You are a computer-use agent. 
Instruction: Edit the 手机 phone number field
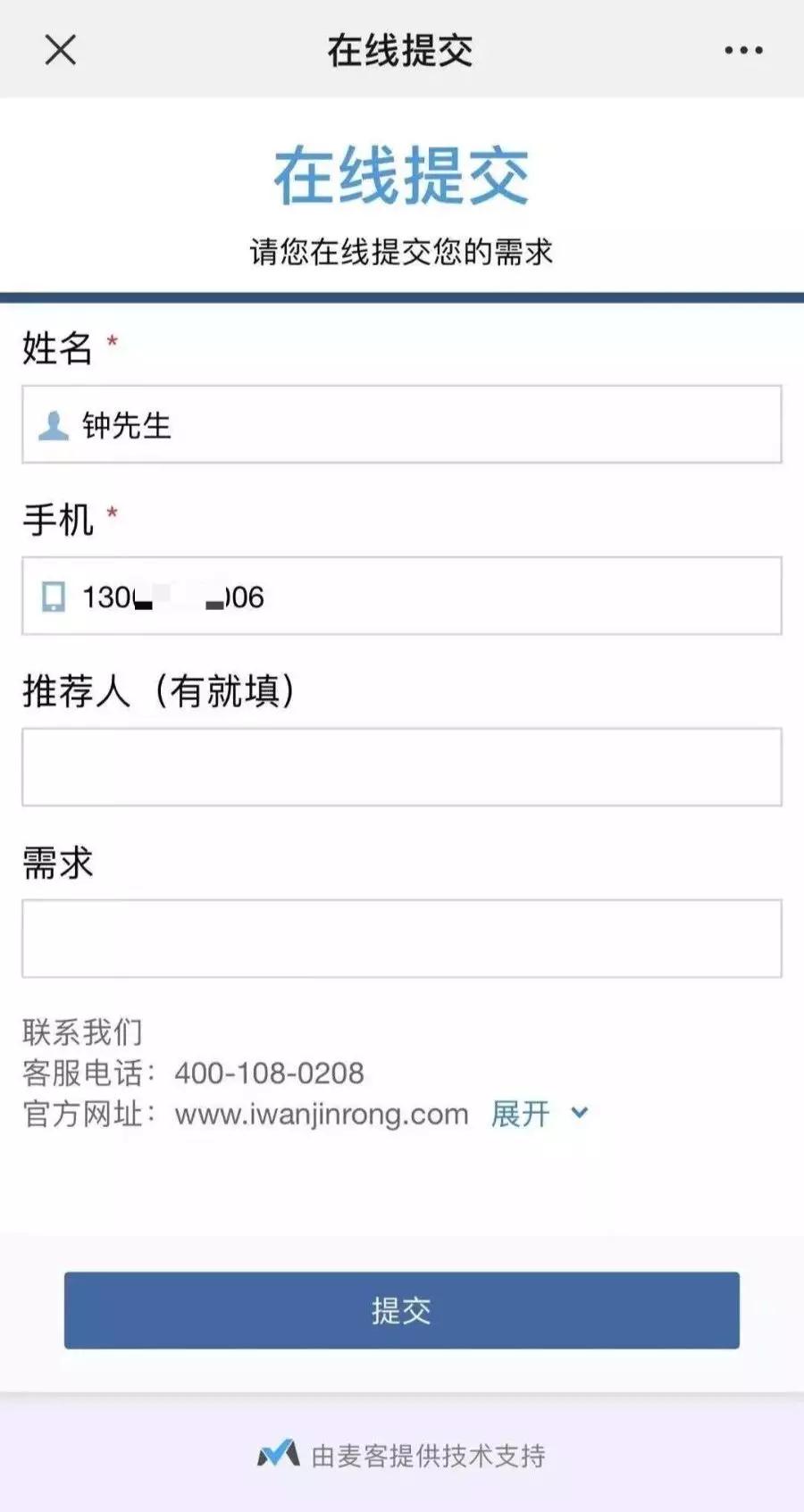click(402, 596)
